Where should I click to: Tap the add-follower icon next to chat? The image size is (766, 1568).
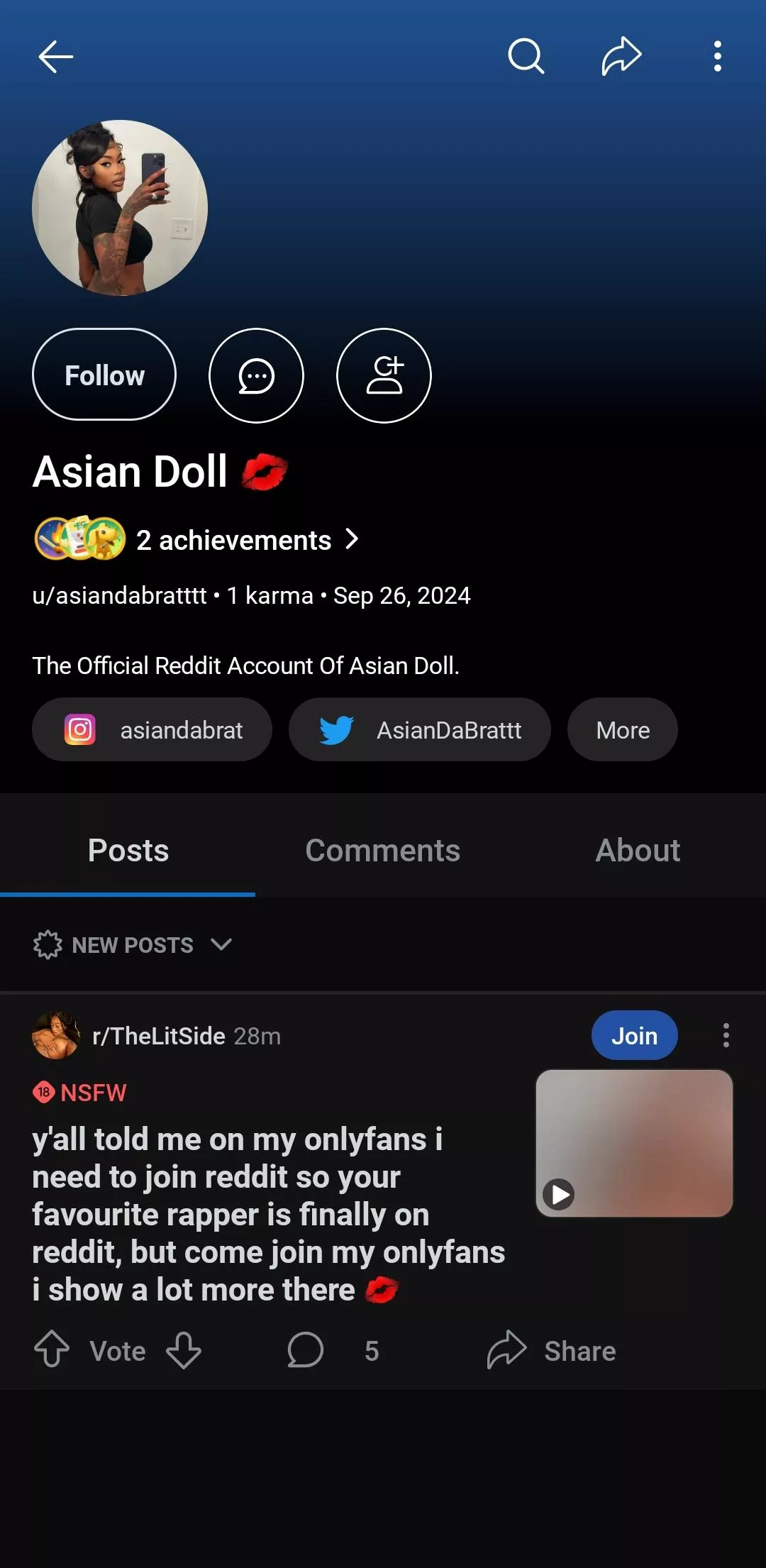click(383, 375)
